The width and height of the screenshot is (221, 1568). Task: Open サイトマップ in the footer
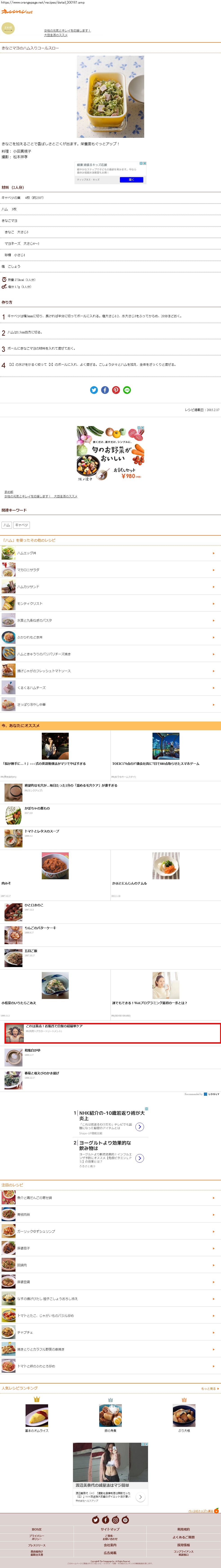pyautogui.click(x=110, y=1529)
